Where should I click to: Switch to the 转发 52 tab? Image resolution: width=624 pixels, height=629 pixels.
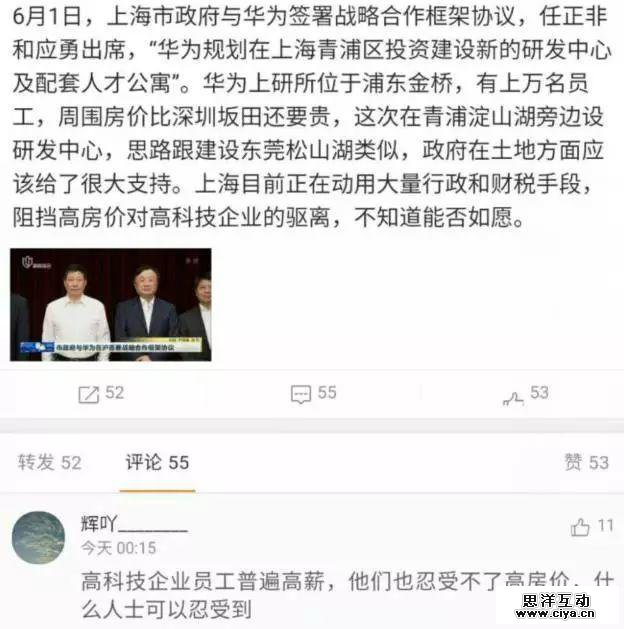click(x=49, y=462)
